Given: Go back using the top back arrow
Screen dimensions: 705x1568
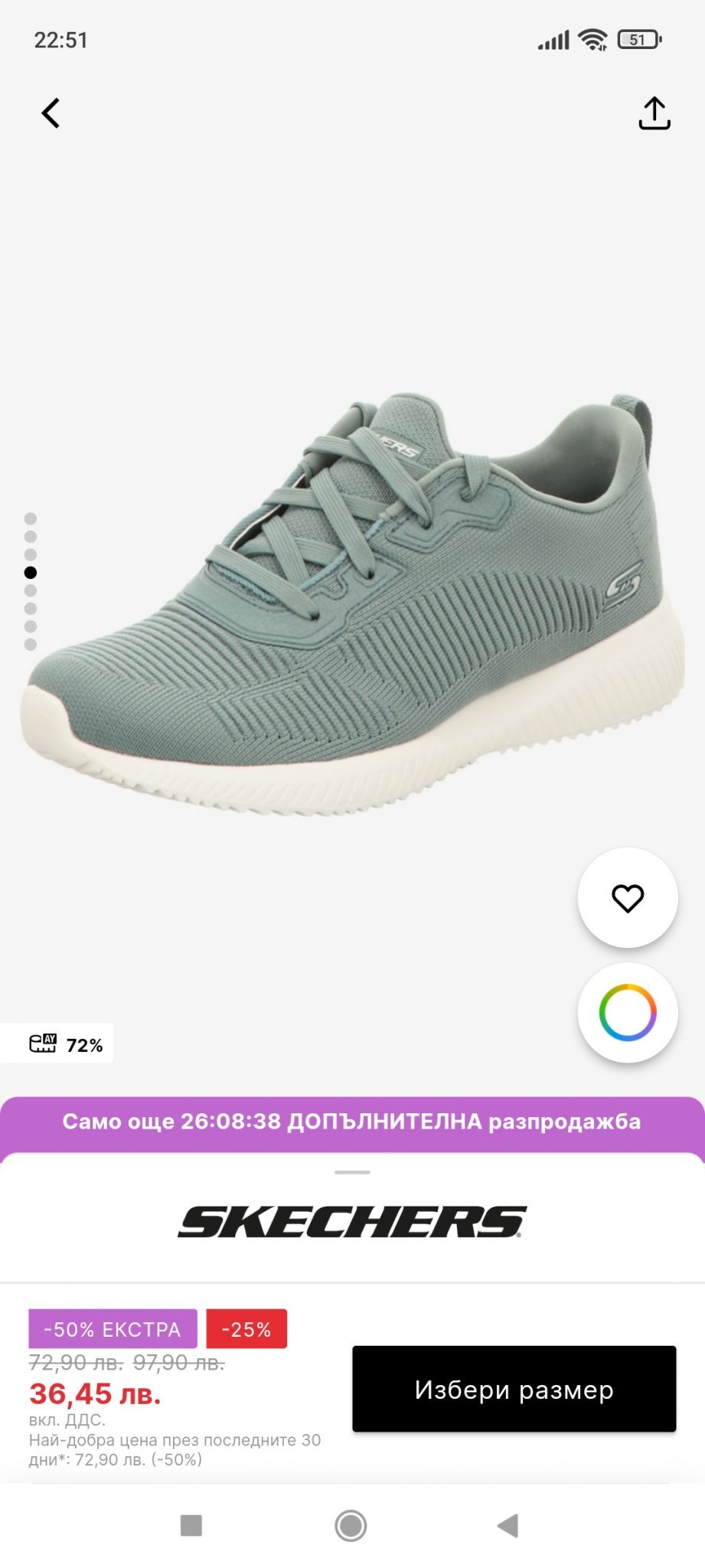Looking at the screenshot, I should click(x=51, y=113).
